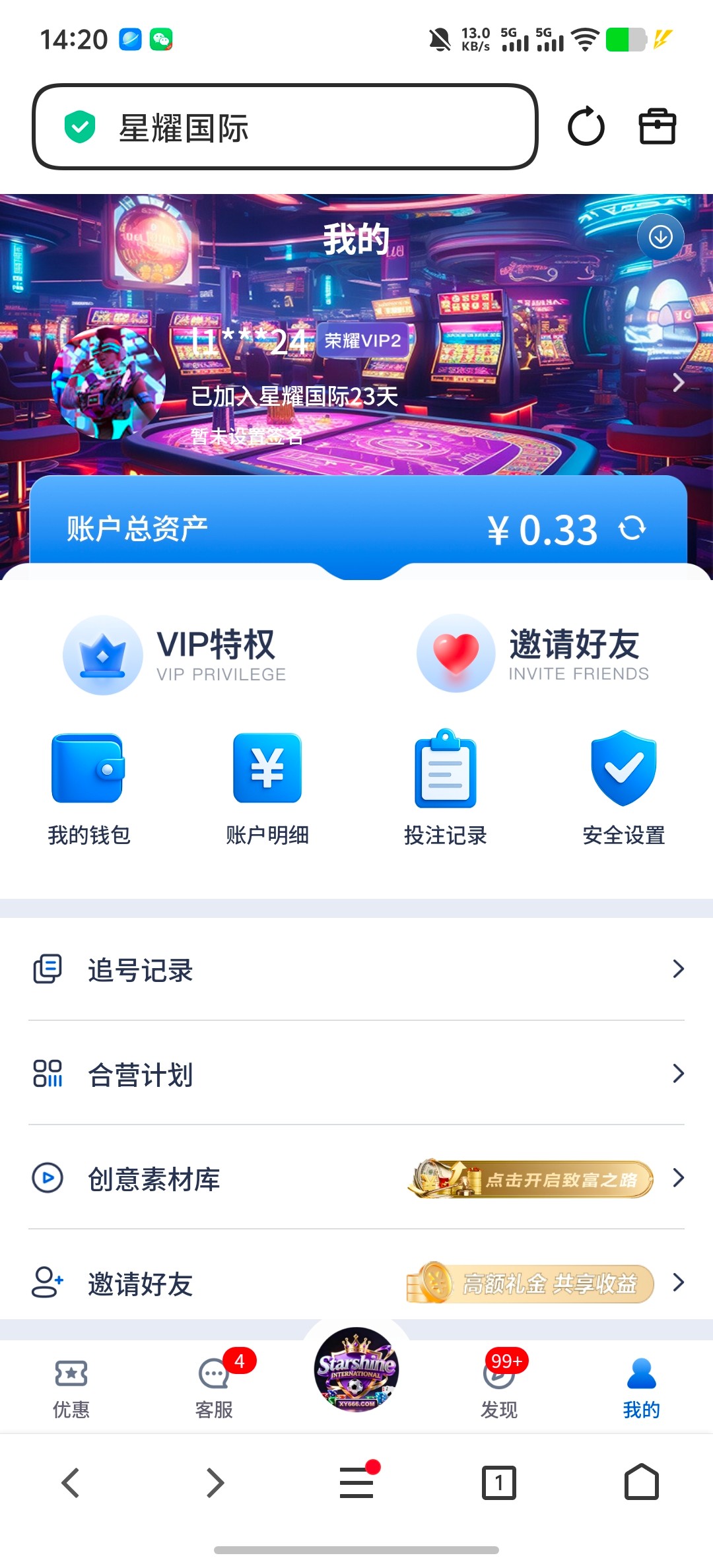713x1568 pixels.
Task: Open the 邀请好友 heart icon
Action: tap(456, 653)
